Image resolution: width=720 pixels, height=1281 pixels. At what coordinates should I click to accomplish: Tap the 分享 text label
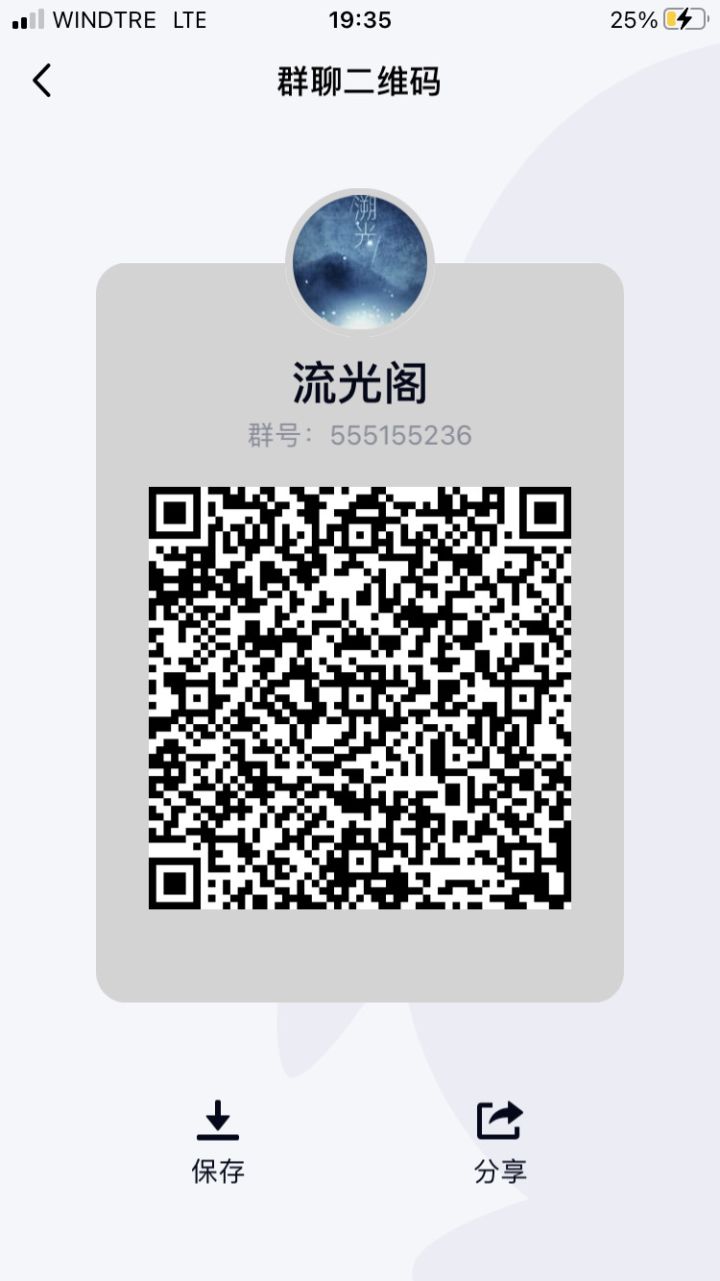501,1172
